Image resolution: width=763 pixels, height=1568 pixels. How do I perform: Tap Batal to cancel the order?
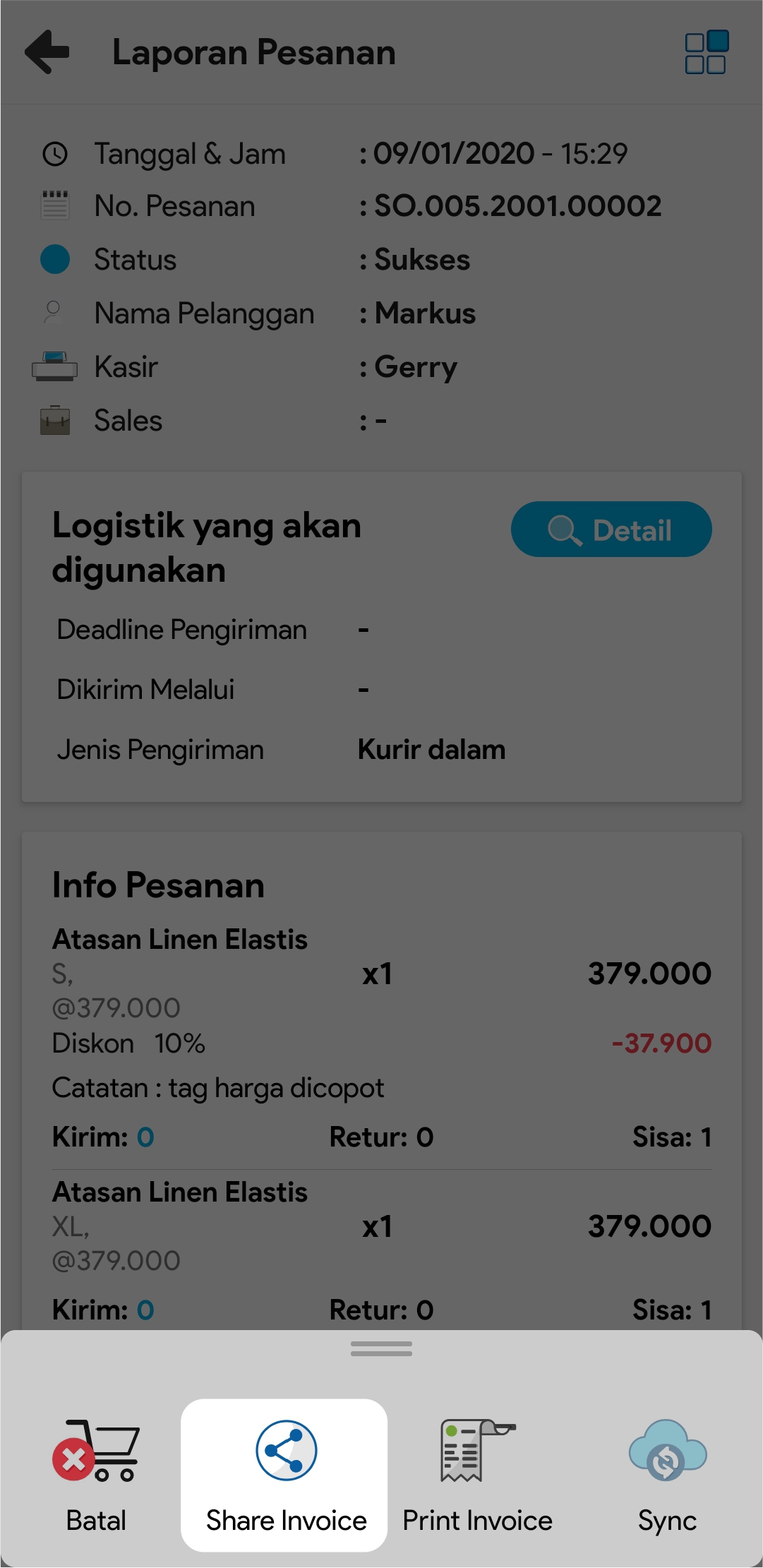click(96, 1475)
